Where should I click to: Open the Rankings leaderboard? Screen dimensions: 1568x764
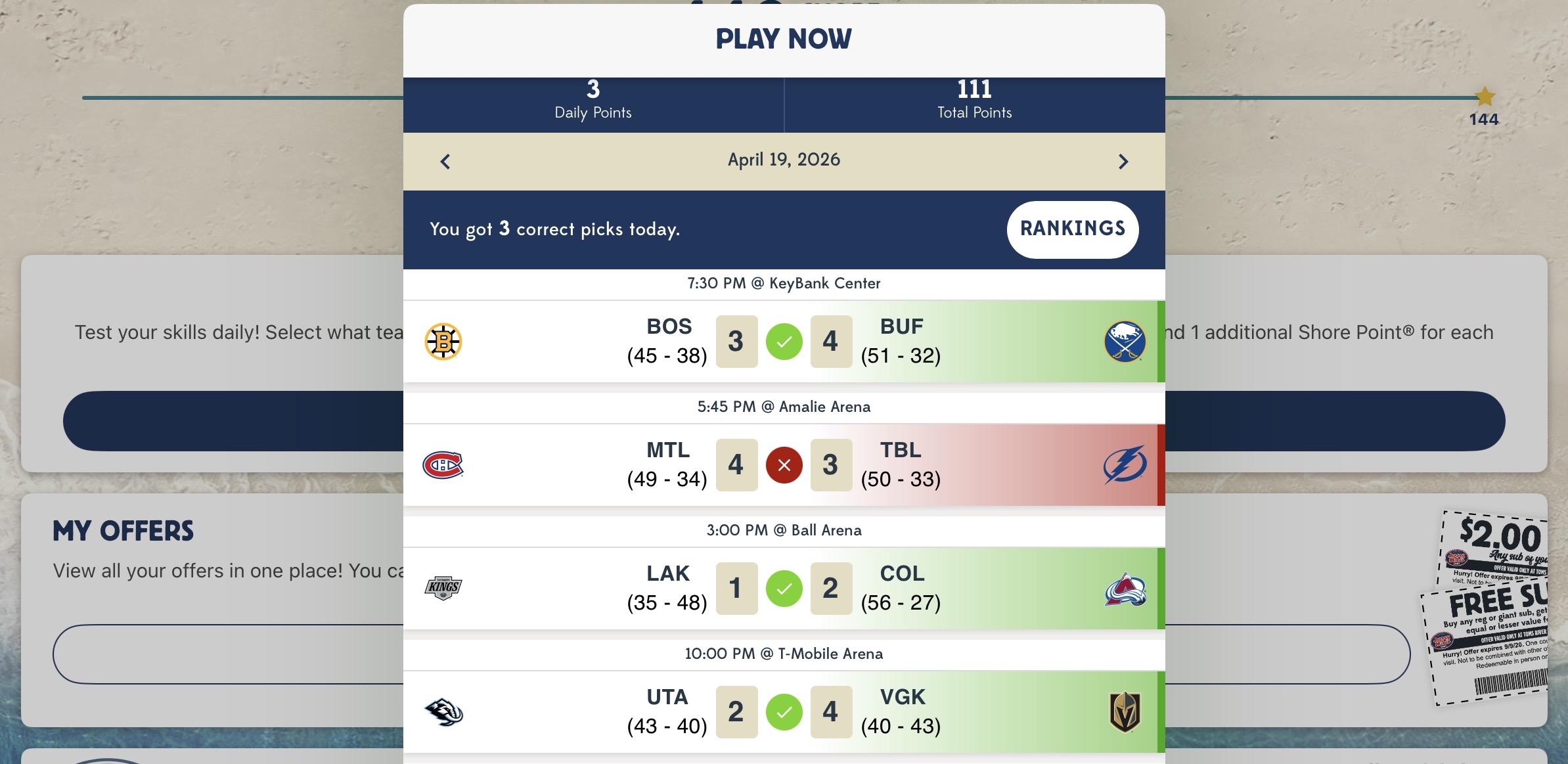point(1072,229)
